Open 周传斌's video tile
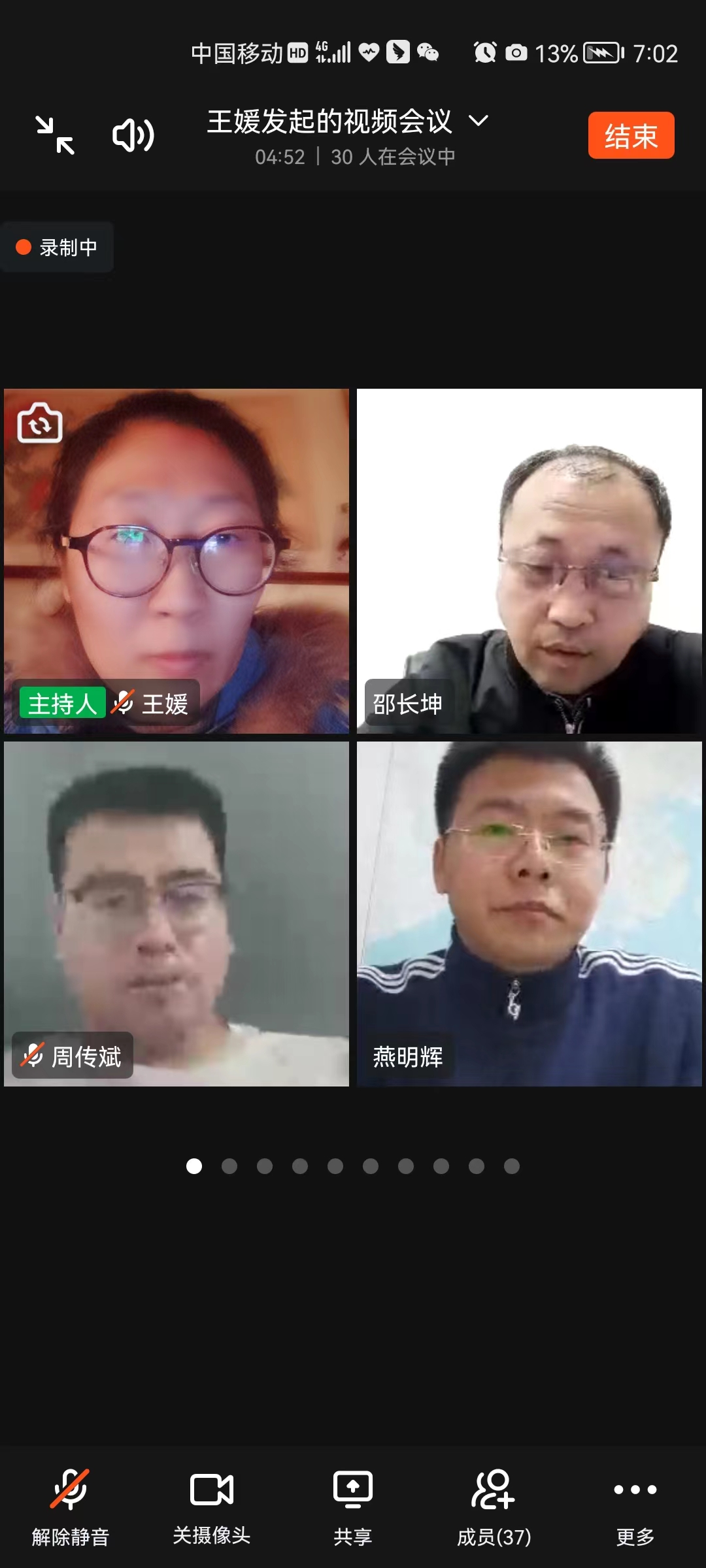The width and height of the screenshot is (706, 1568). click(176, 913)
